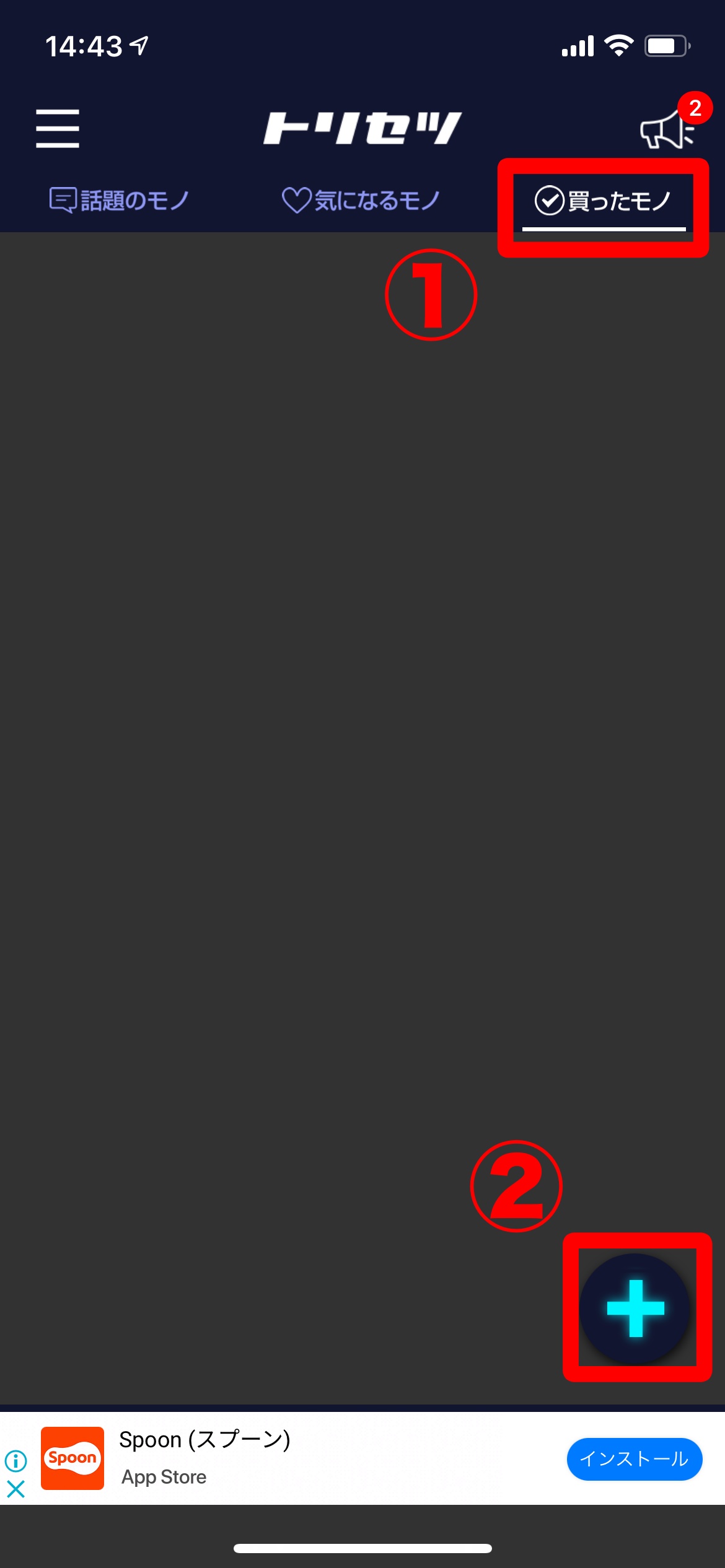Open the hamburger menu
Image resolution: width=725 pixels, height=1568 pixels.
tap(58, 128)
